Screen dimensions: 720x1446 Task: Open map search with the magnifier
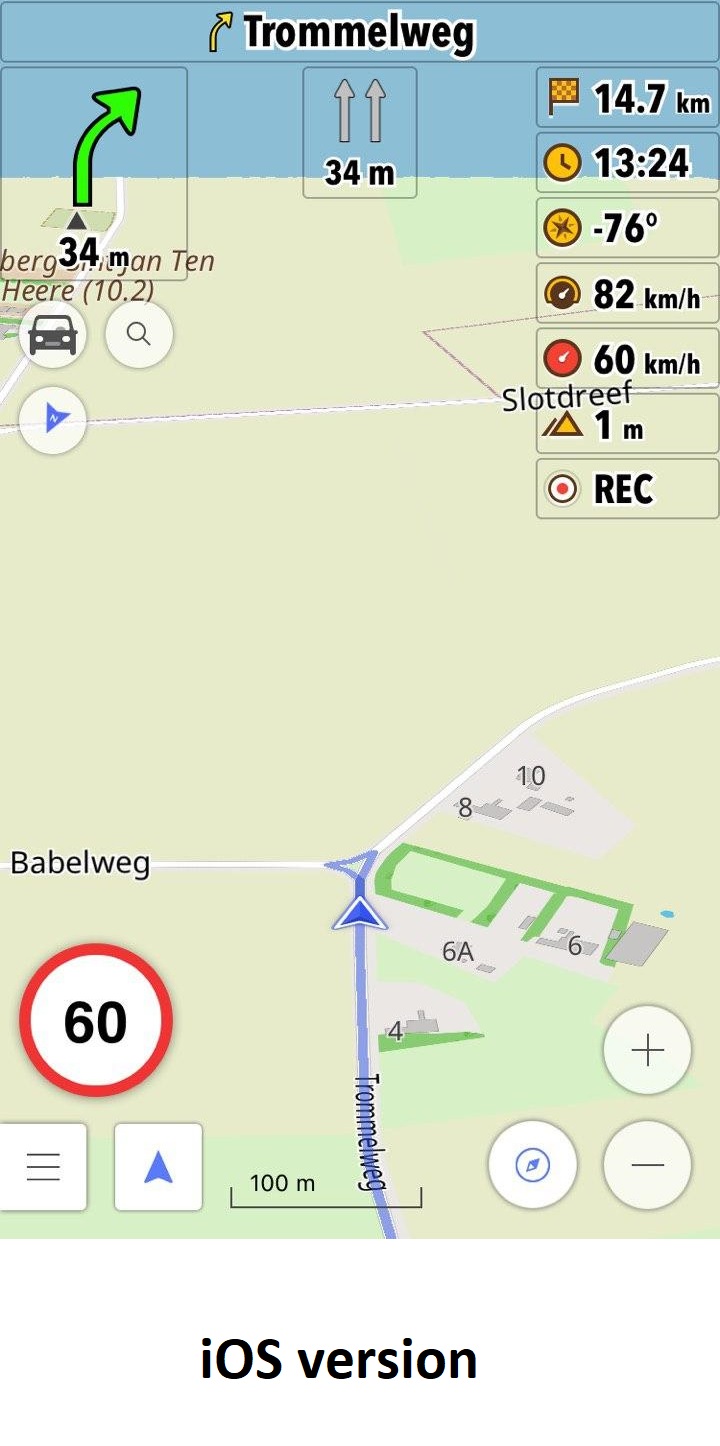(139, 334)
